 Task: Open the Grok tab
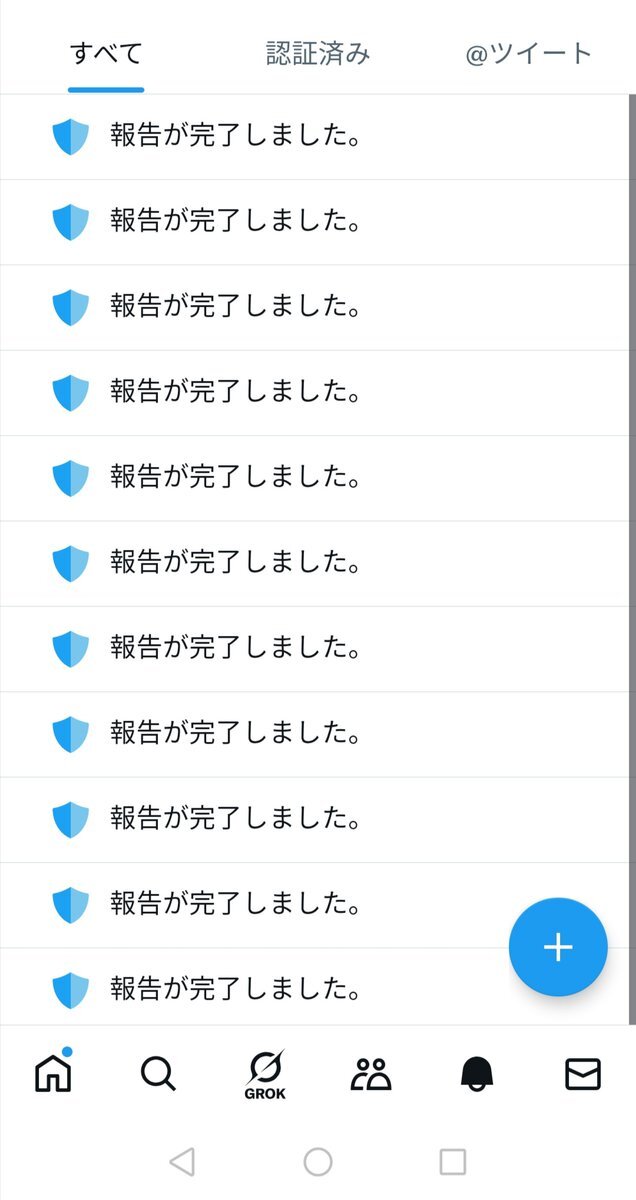[x=265, y=1075]
